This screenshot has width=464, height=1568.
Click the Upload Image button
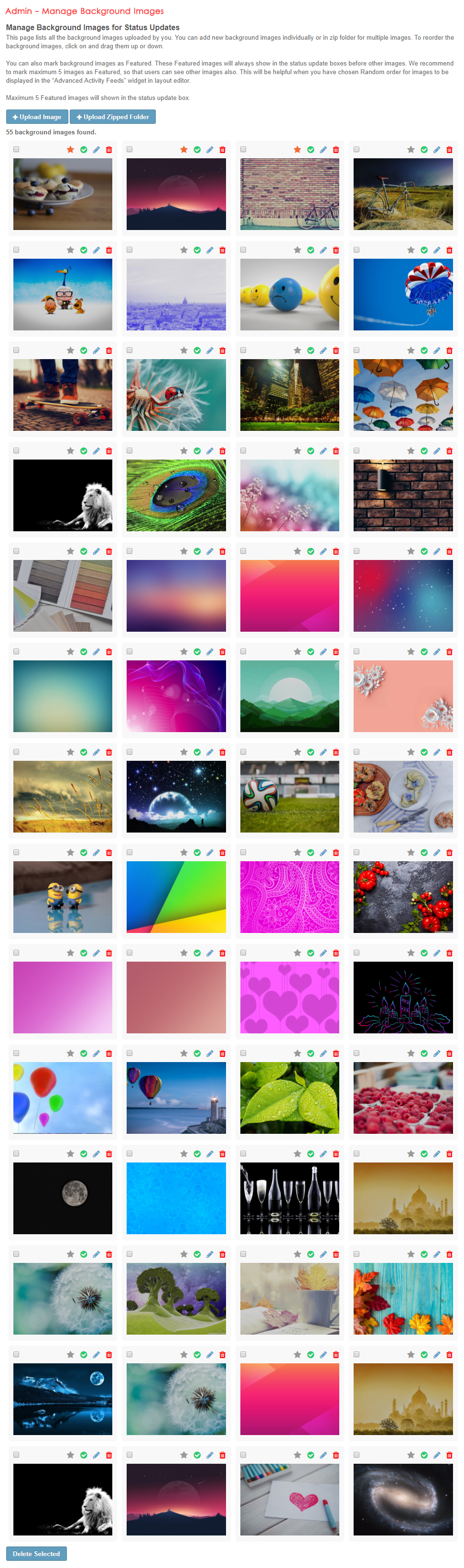click(x=37, y=117)
